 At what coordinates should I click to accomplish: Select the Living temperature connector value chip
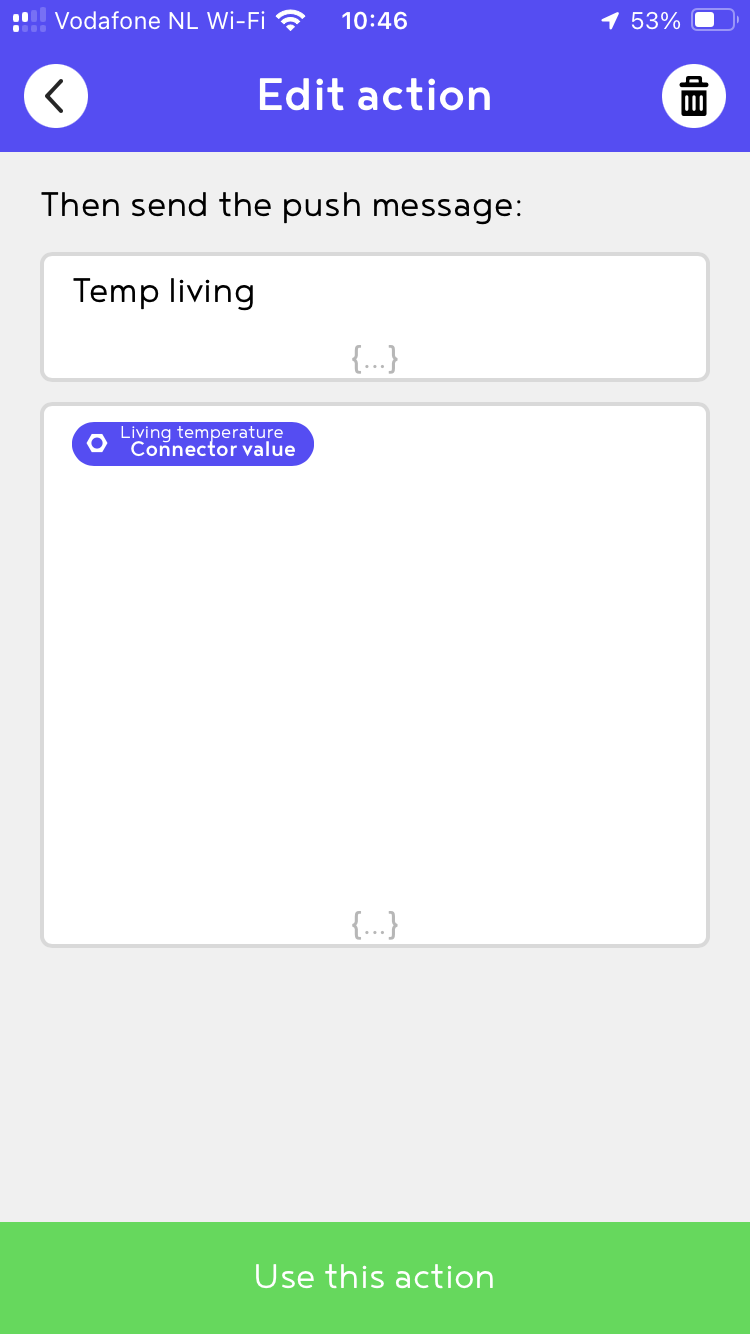pyautogui.click(x=193, y=443)
